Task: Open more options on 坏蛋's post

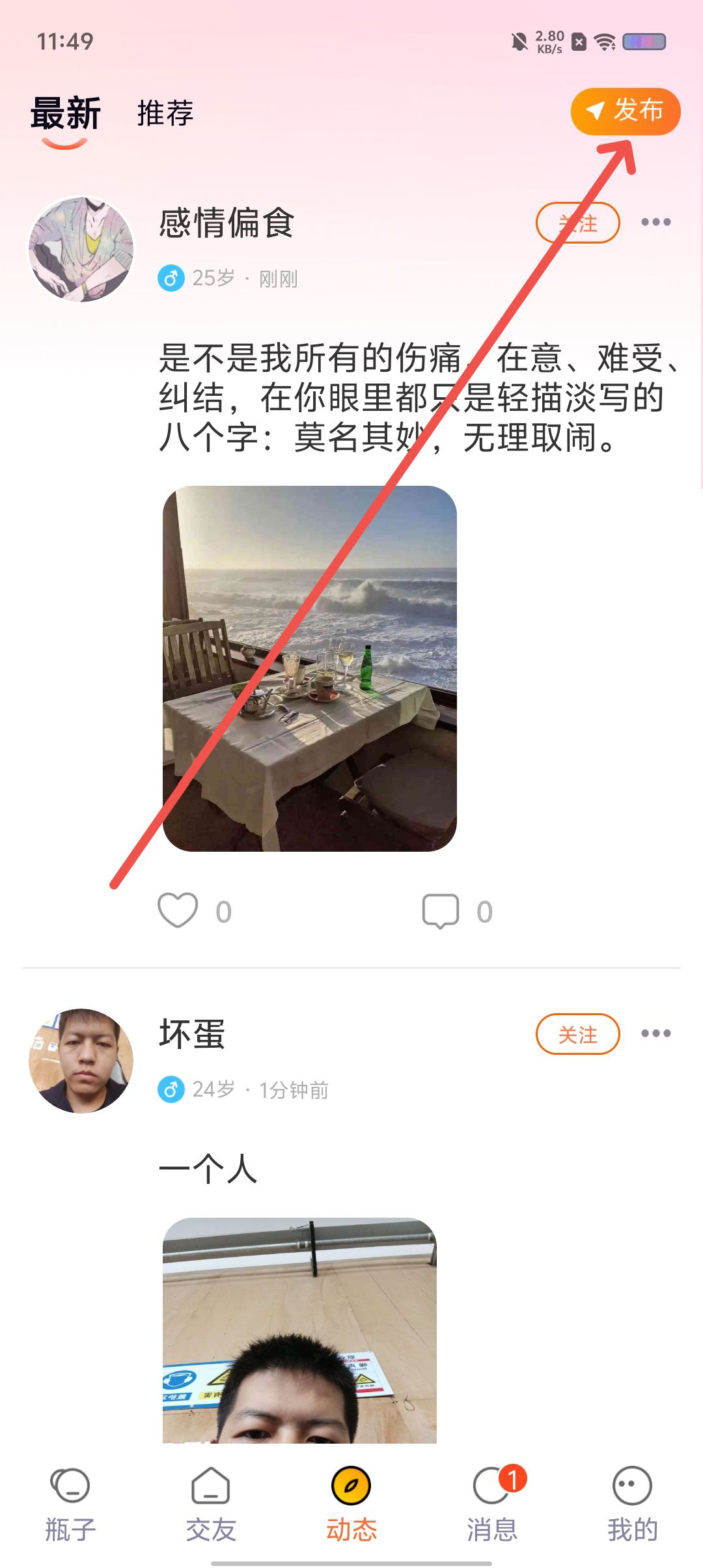Action: coord(655,1034)
